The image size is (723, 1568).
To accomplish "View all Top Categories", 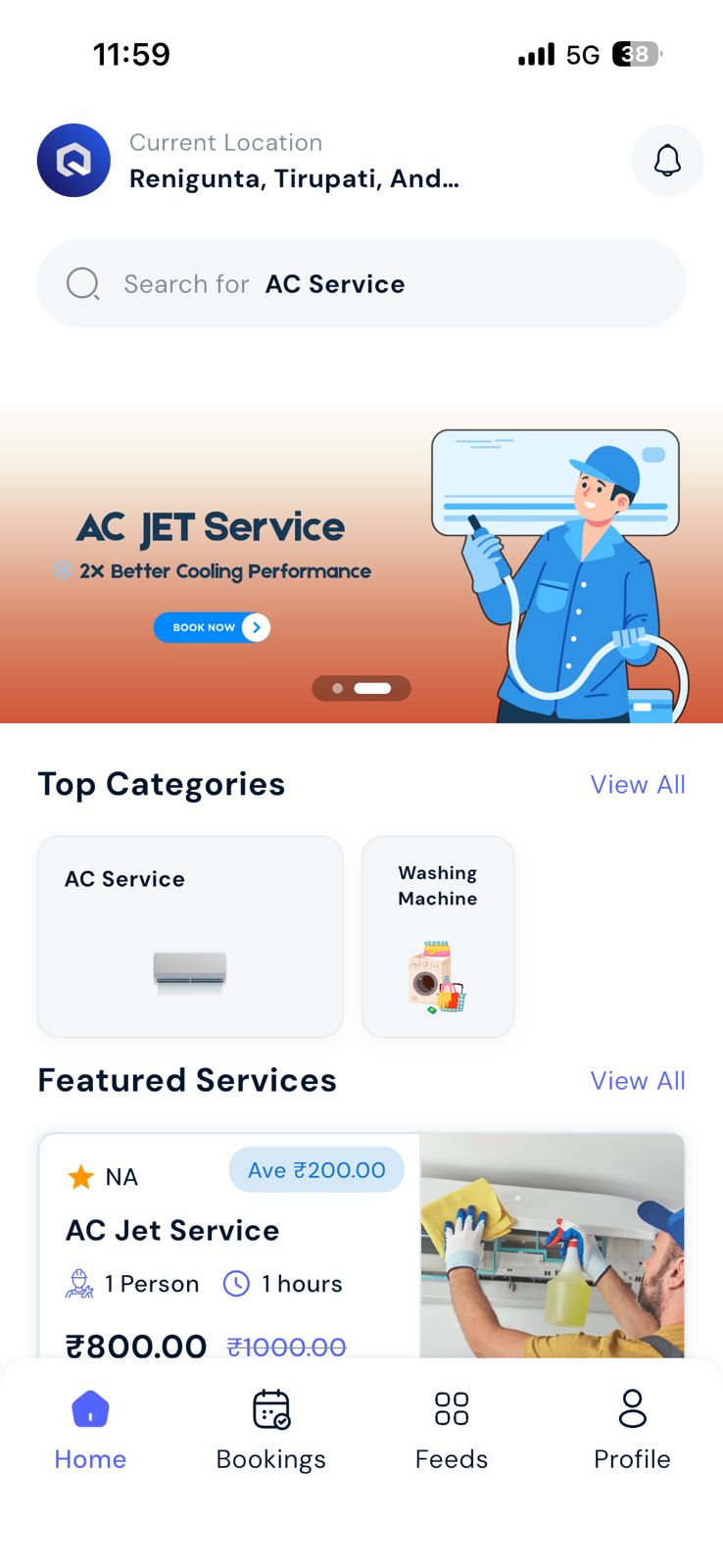I will click(x=637, y=785).
